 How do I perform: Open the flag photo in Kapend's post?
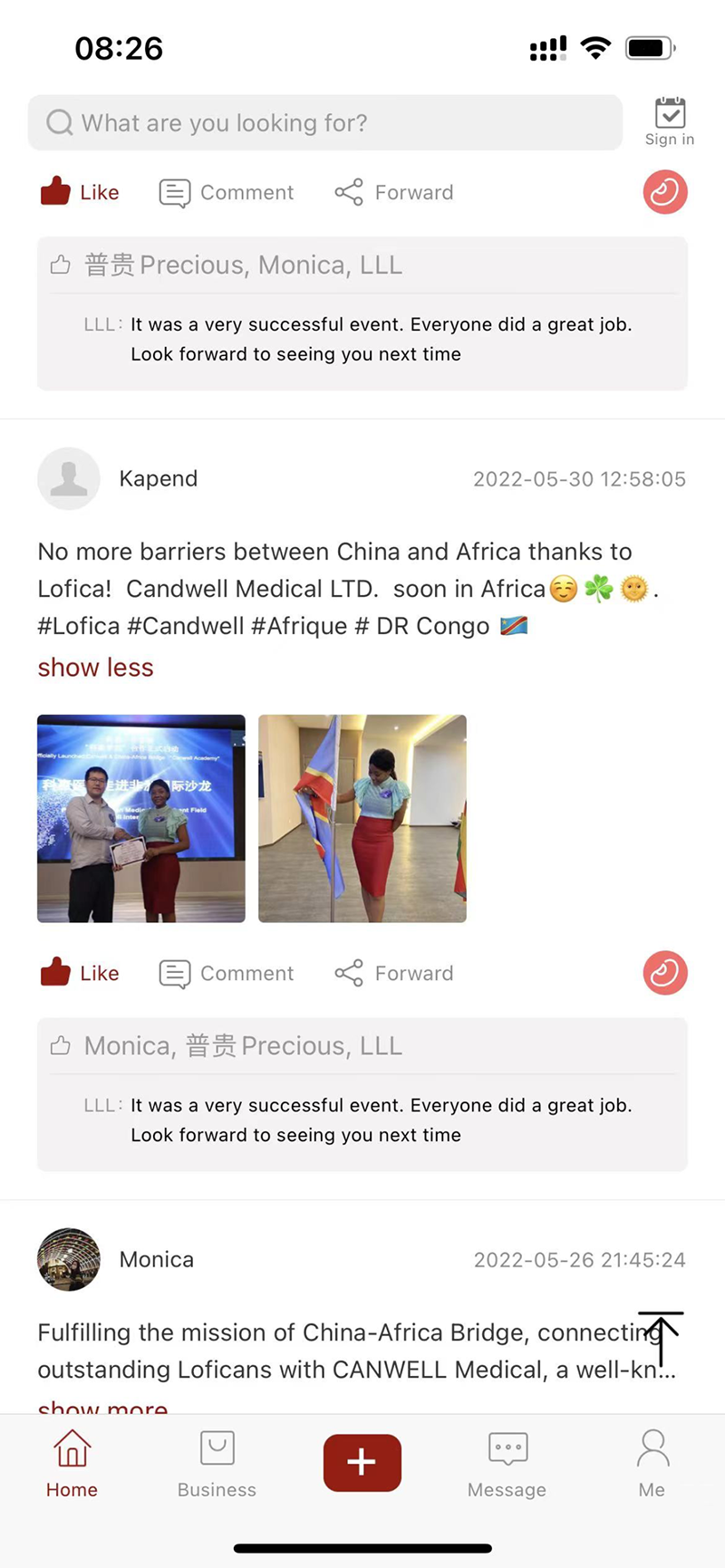(362, 819)
